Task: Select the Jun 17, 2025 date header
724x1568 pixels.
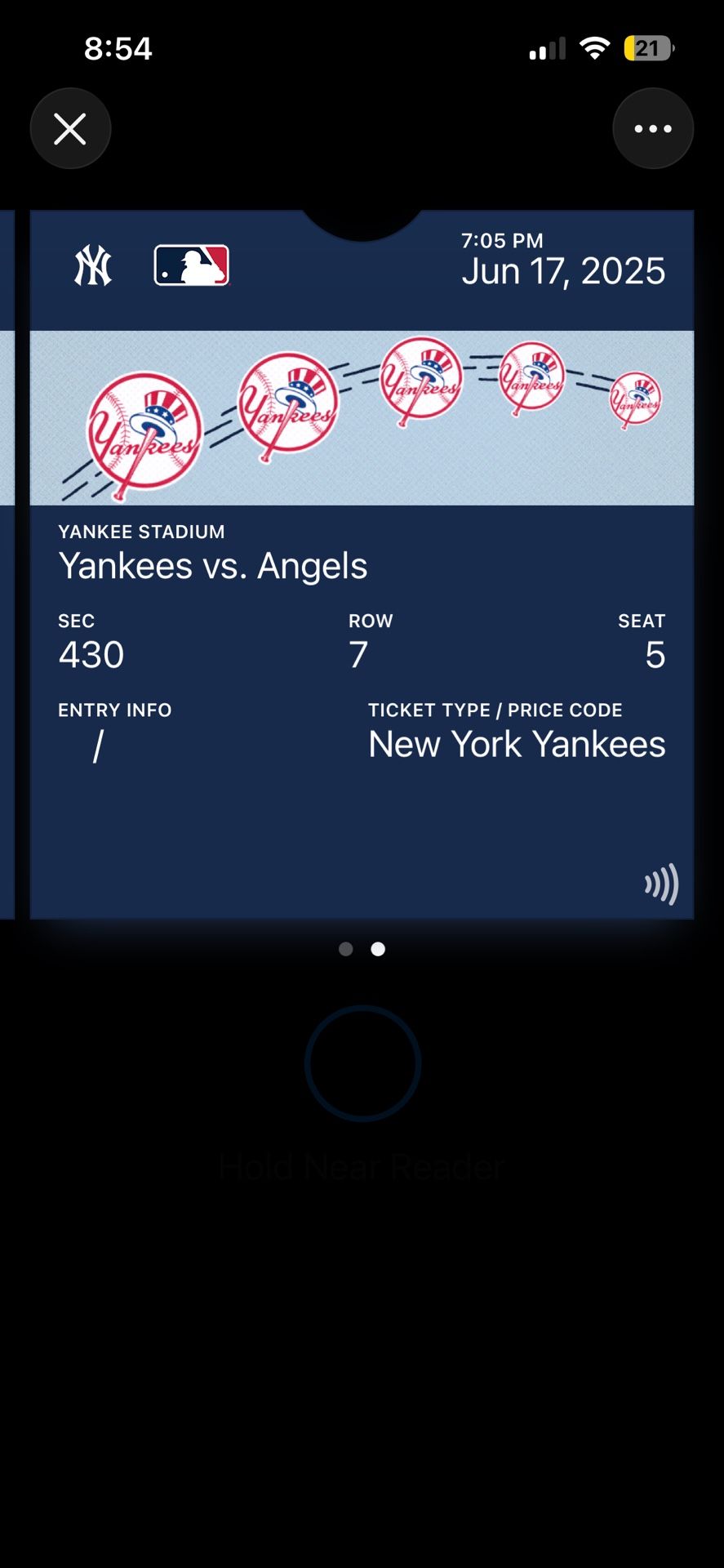Action: pos(564,270)
